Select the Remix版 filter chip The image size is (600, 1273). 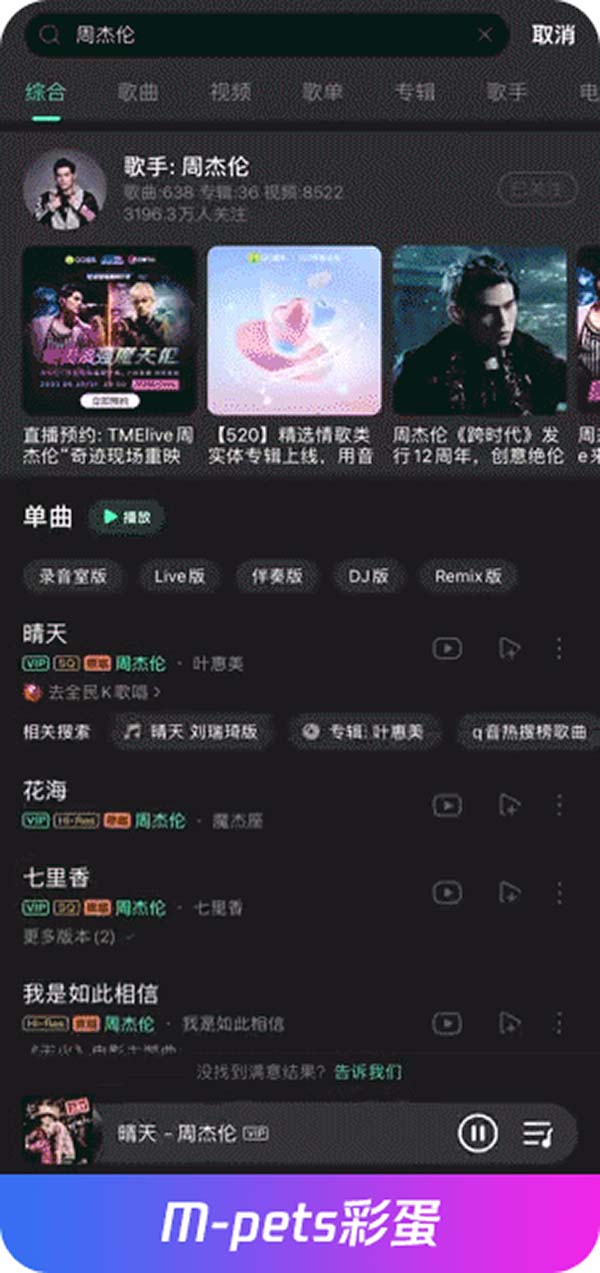point(468,576)
